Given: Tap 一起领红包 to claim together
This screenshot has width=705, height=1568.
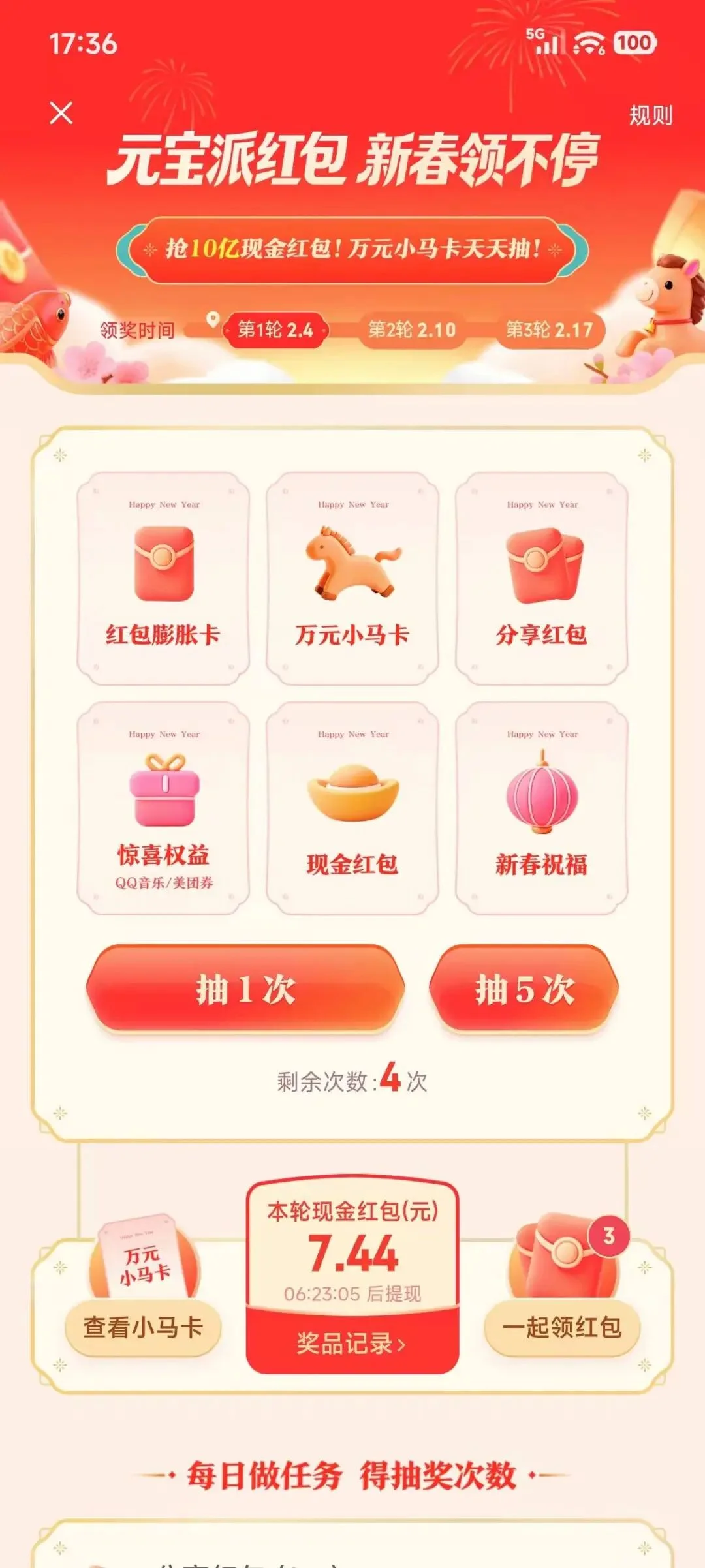Looking at the screenshot, I should [561, 1327].
